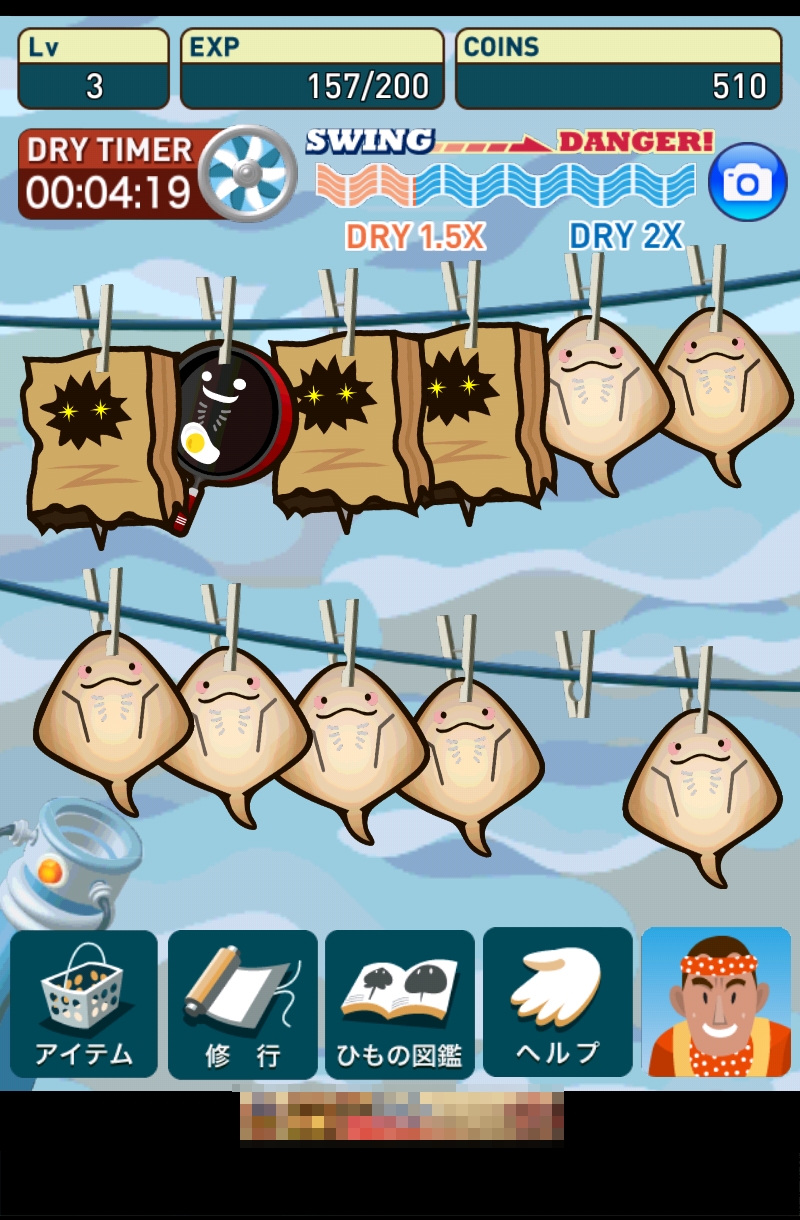
Task: Open the ひもの図鑑 encyclopedia
Action: 400,1004
